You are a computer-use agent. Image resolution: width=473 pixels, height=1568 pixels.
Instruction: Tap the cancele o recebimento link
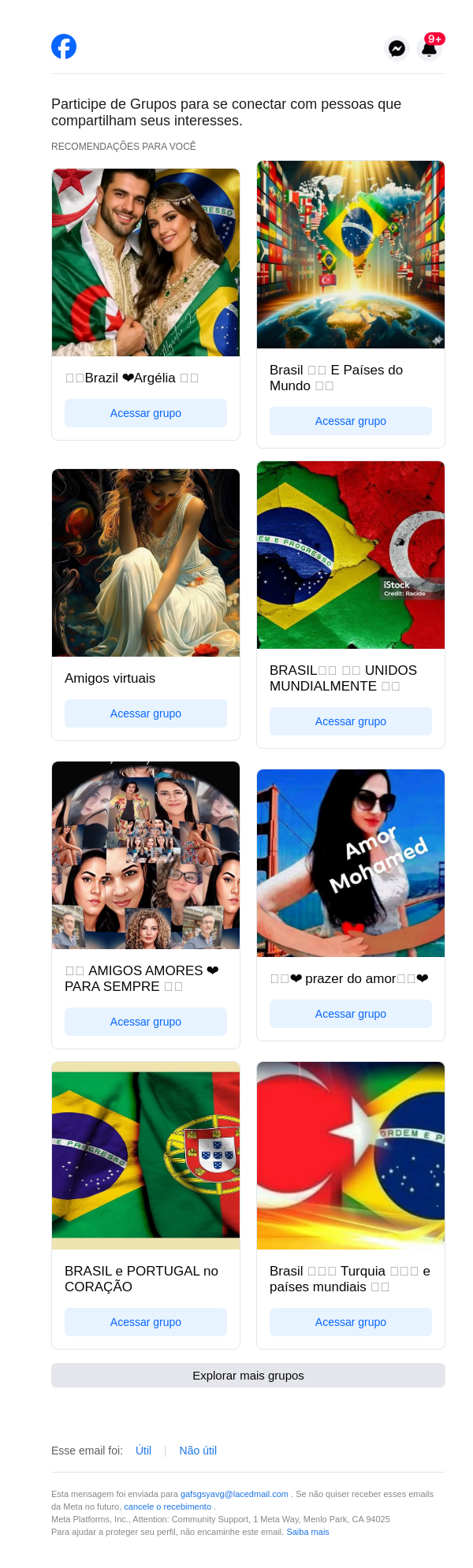pyautogui.click(x=167, y=1507)
